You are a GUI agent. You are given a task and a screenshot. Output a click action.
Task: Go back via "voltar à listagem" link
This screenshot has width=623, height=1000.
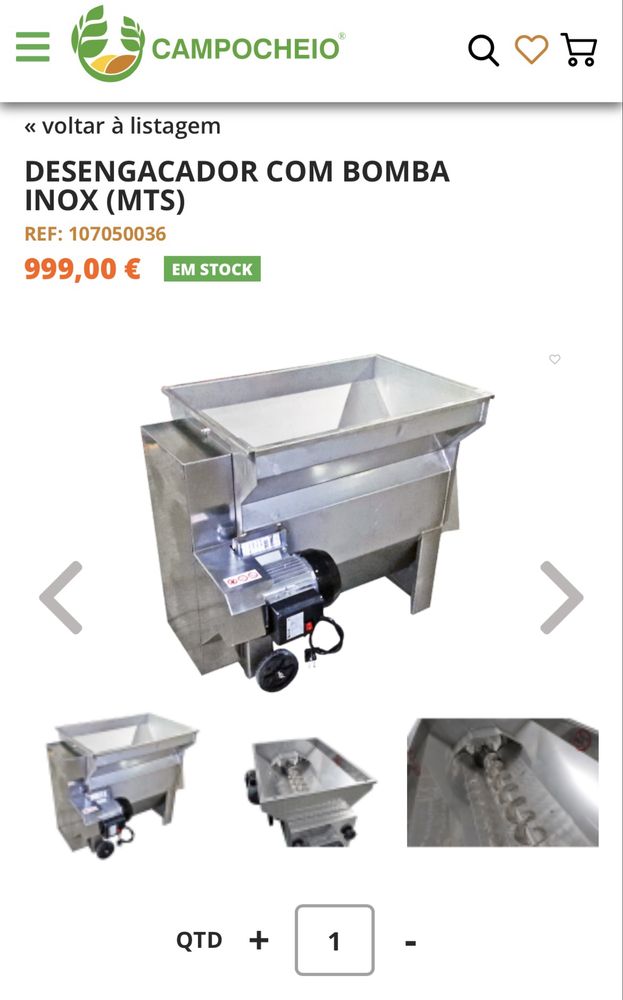tap(122, 126)
